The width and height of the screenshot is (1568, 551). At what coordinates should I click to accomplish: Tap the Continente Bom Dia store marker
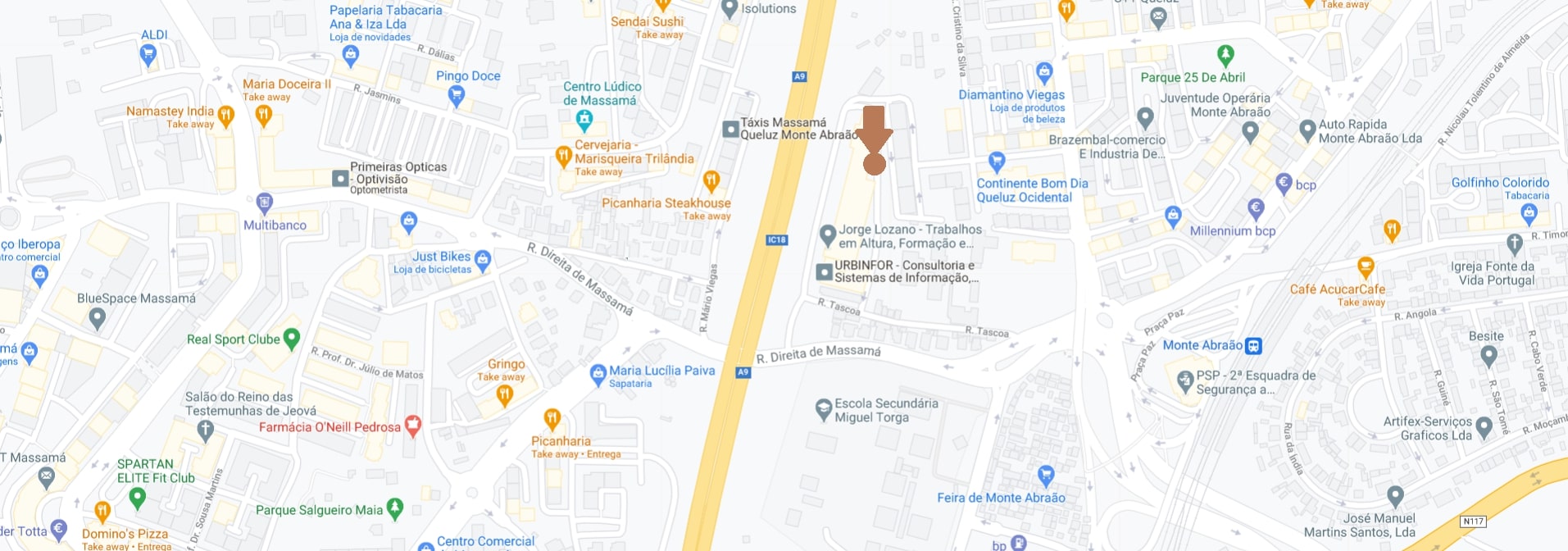[x=996, y=161]
